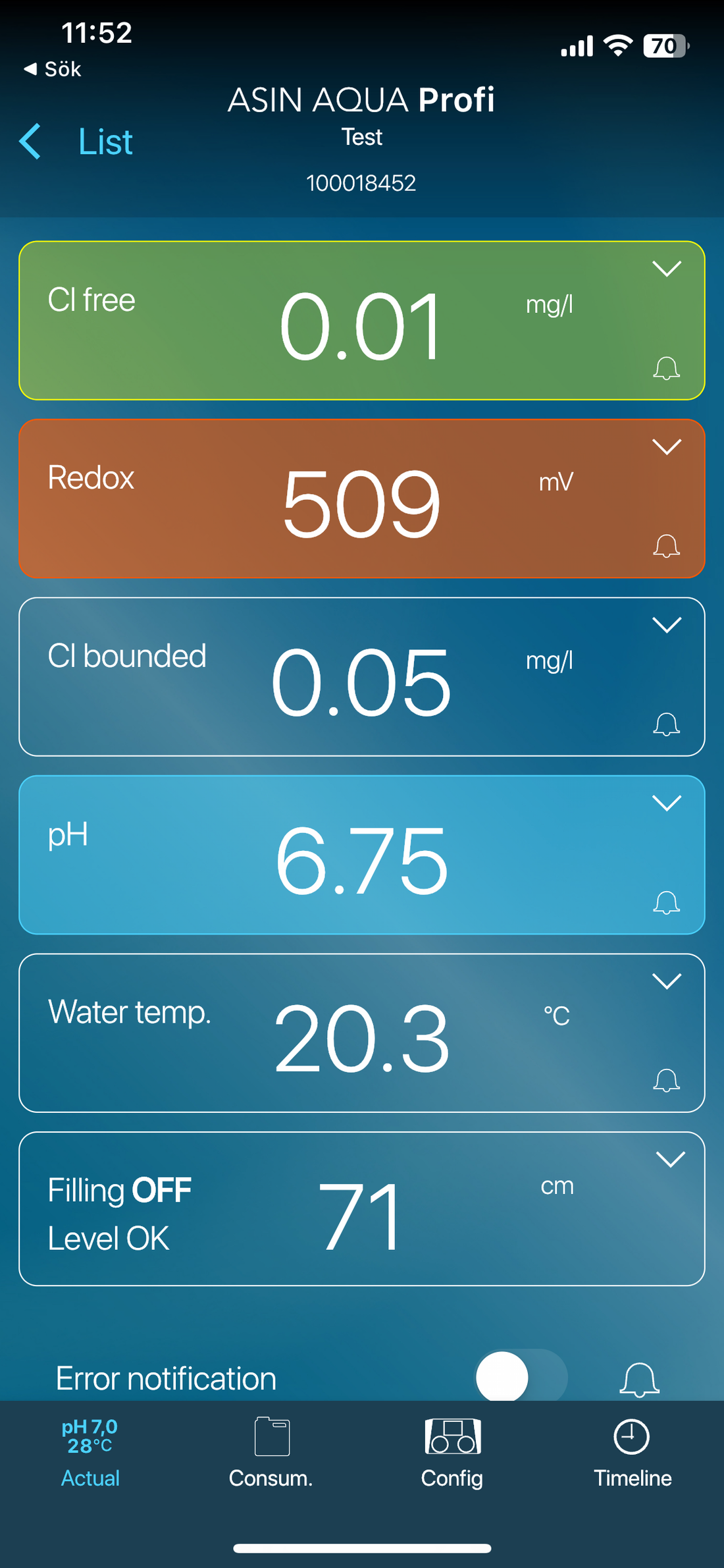Tap the bell on the Water temp. card
The height and width of the screenshot is (1568, 724).
[x=666, y=1080]
